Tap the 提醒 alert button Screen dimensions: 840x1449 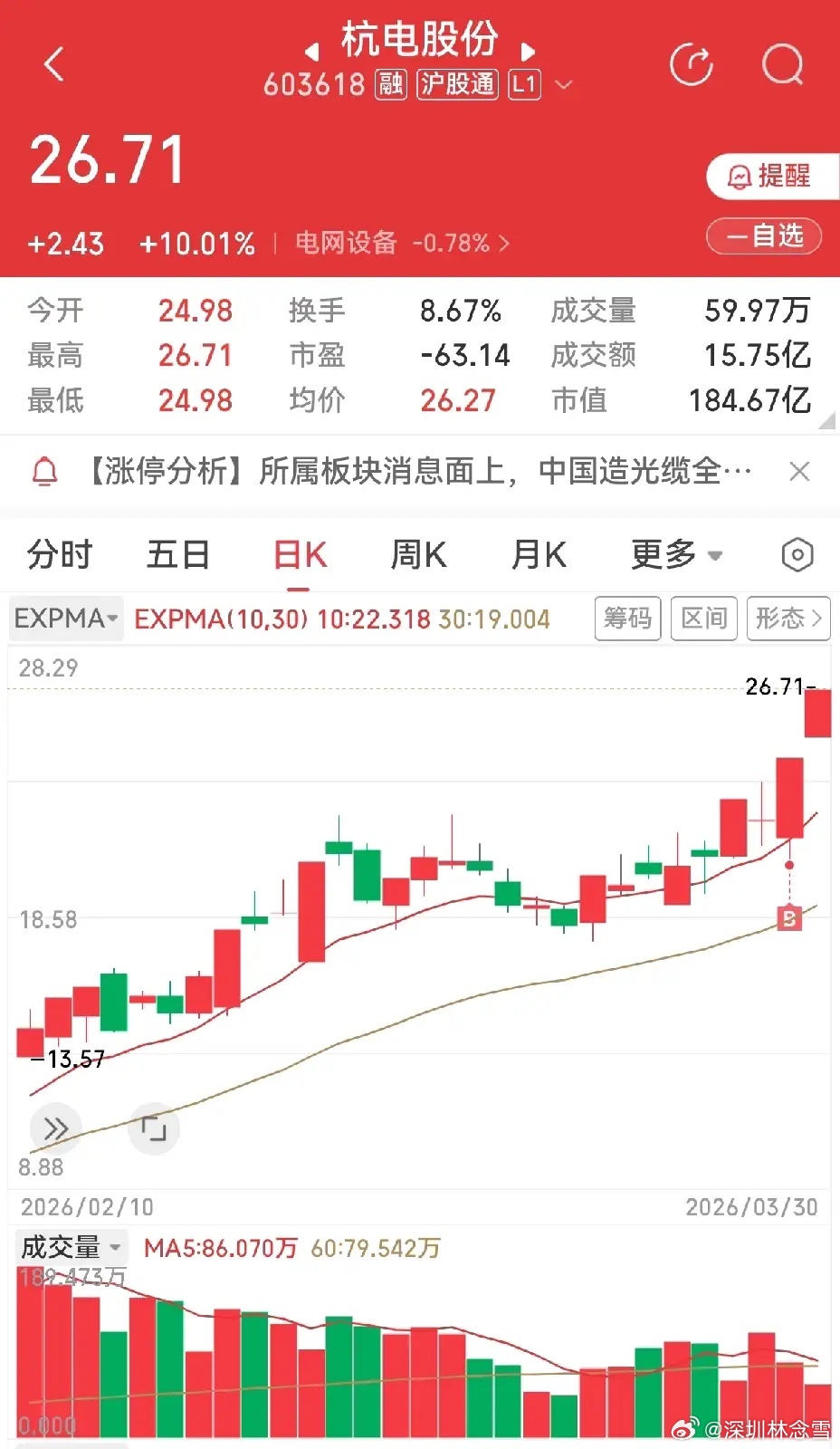(x=770, y=176)
